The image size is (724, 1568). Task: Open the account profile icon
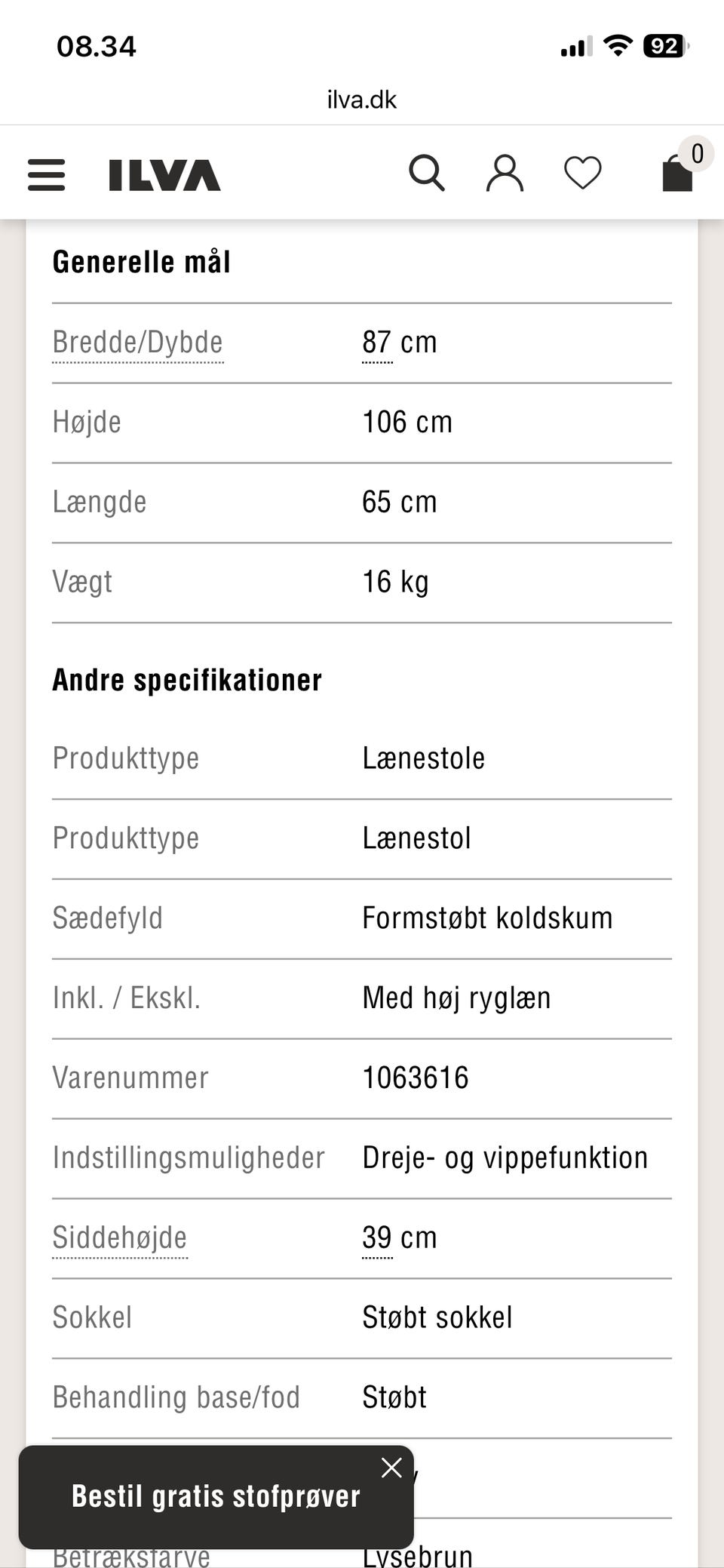505,173
